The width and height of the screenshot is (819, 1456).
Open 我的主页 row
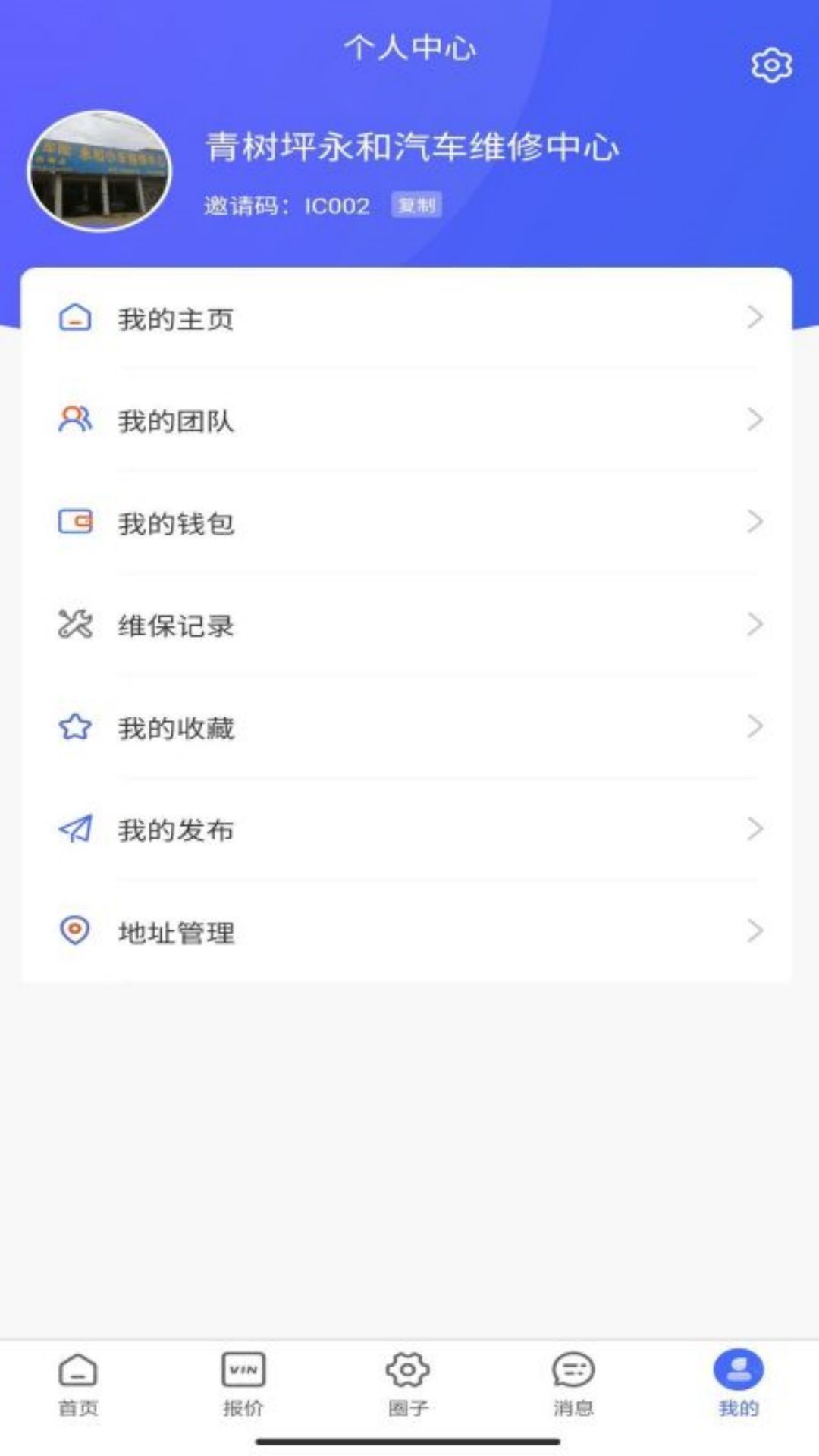tap(409, 318)
